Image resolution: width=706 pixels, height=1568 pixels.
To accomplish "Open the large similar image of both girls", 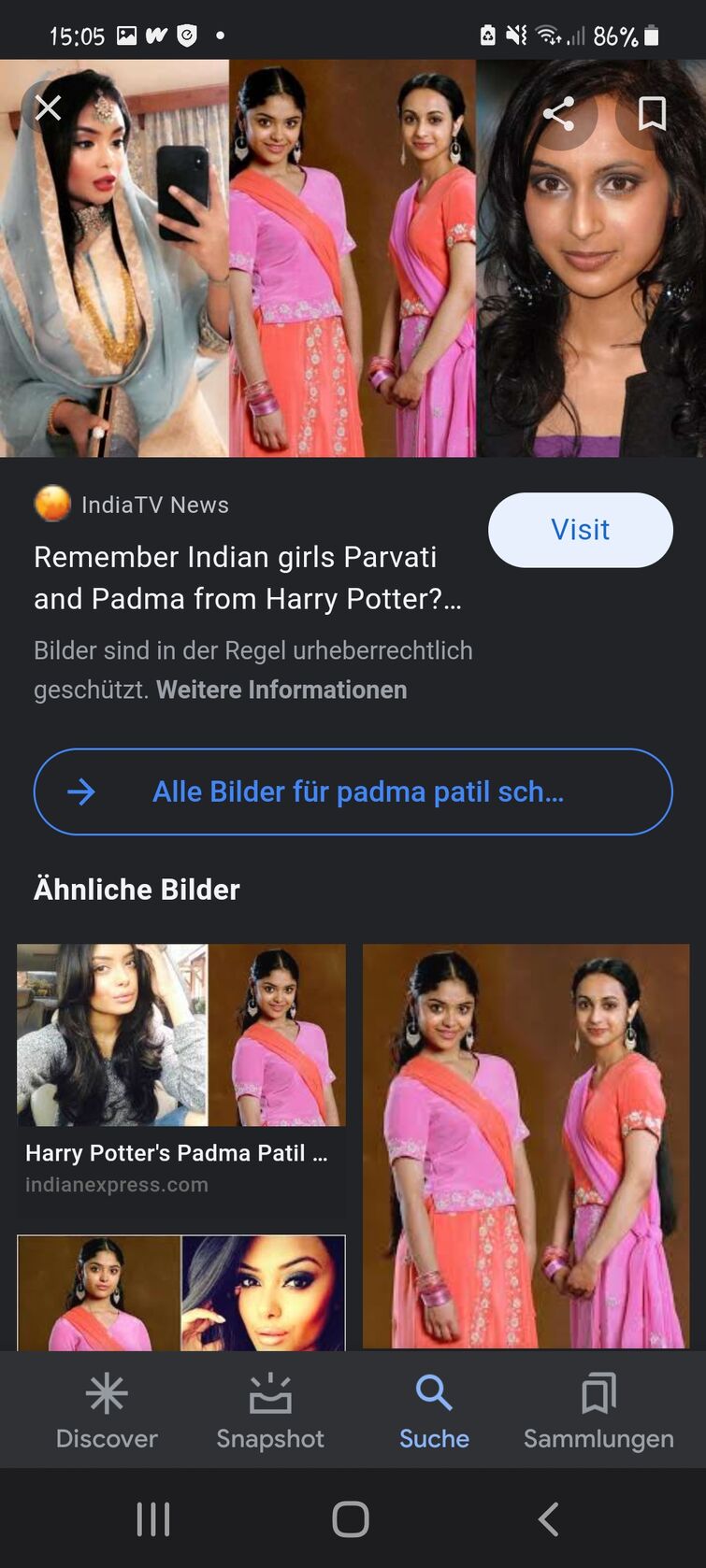I will (526, 1146).
